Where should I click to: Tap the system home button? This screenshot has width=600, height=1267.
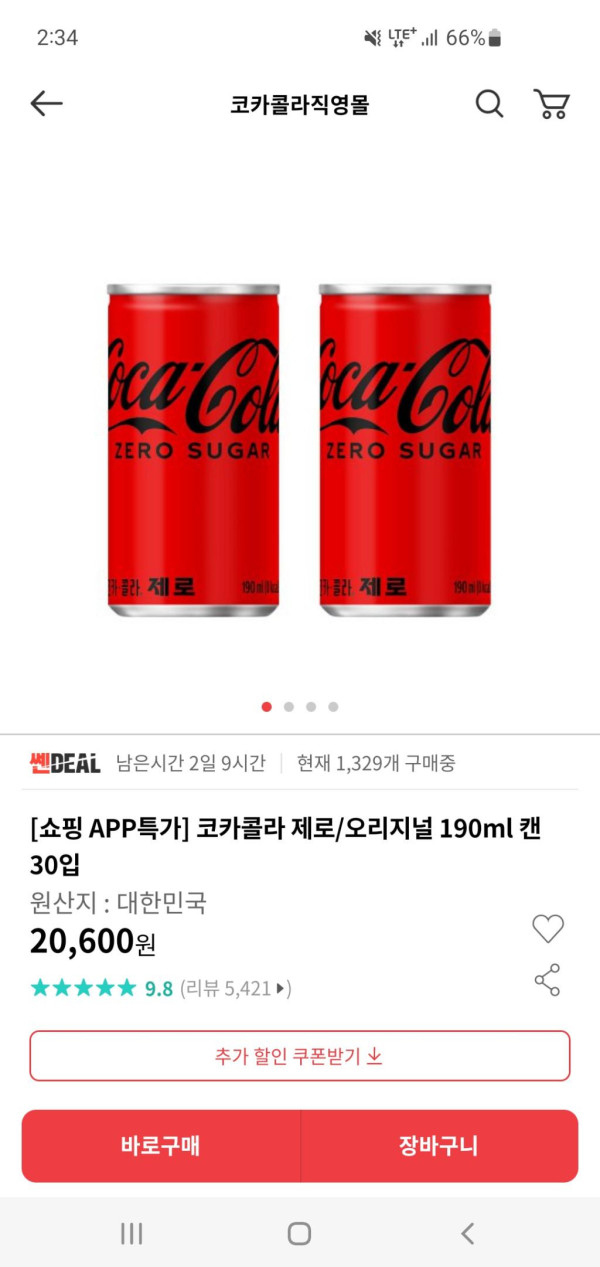(299, 1233)
